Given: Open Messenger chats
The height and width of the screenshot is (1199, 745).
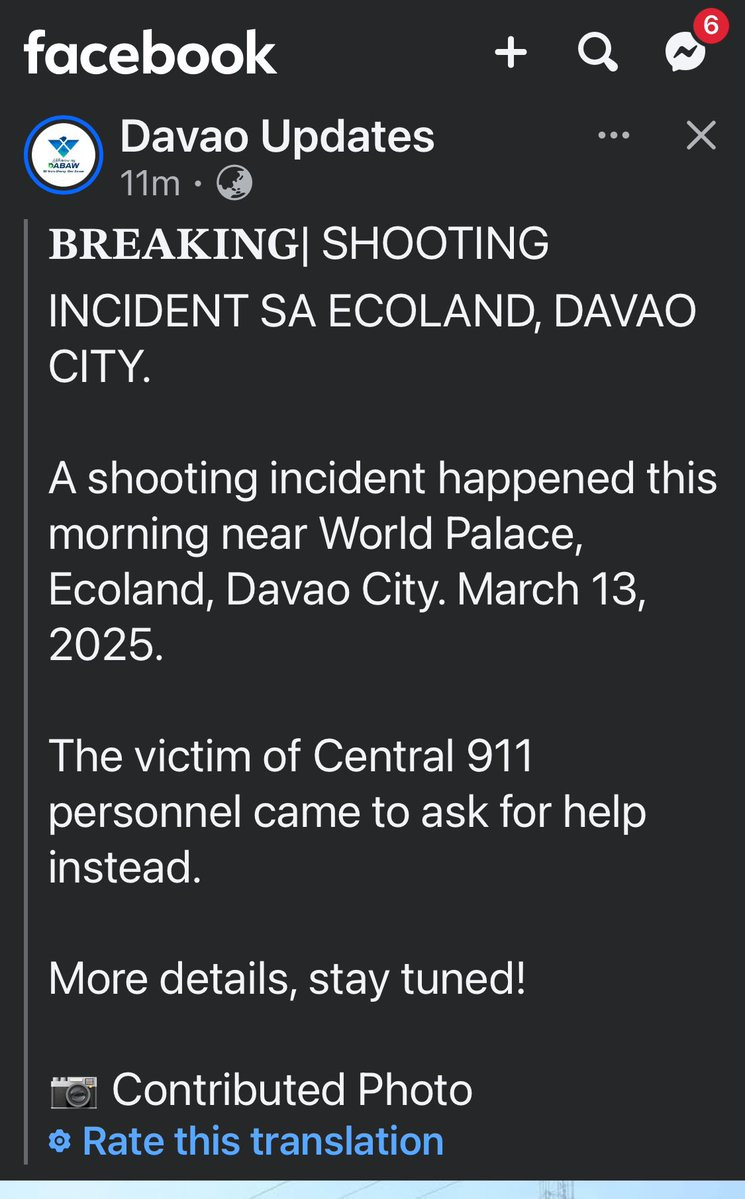Looking at the screenshot, I should click(685, 53).
